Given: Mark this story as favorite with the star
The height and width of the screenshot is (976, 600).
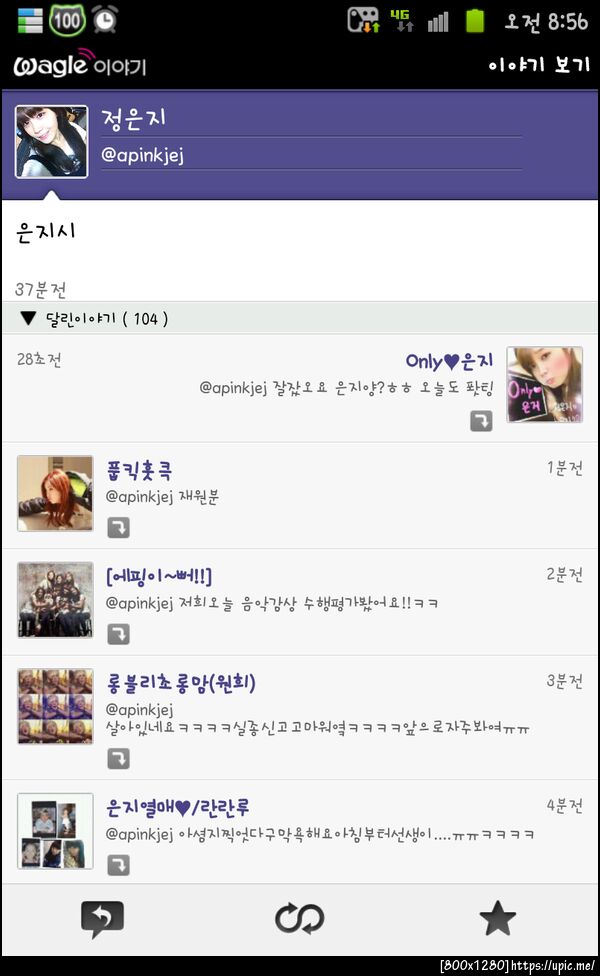Looking at the screenshot, I should (x=497, y=918).
